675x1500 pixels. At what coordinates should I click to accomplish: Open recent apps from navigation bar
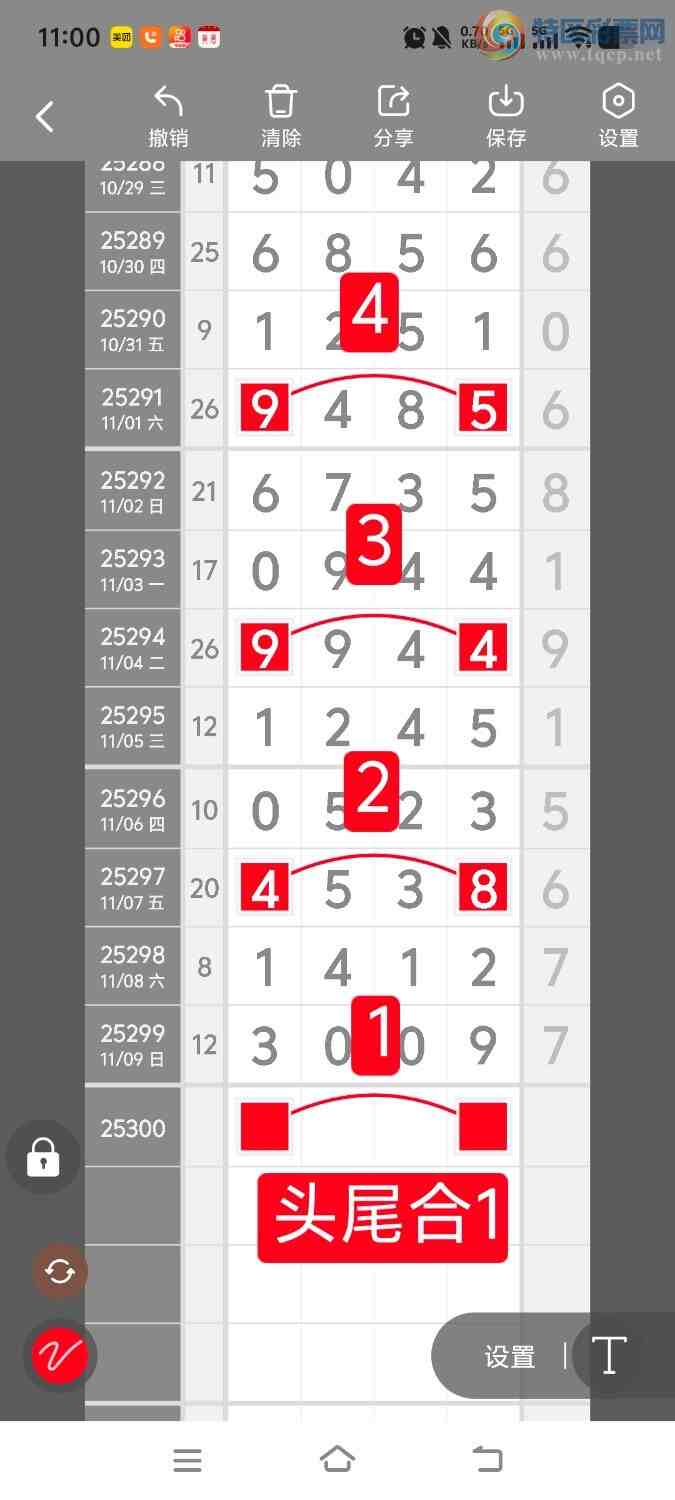tap(187, 1460)
